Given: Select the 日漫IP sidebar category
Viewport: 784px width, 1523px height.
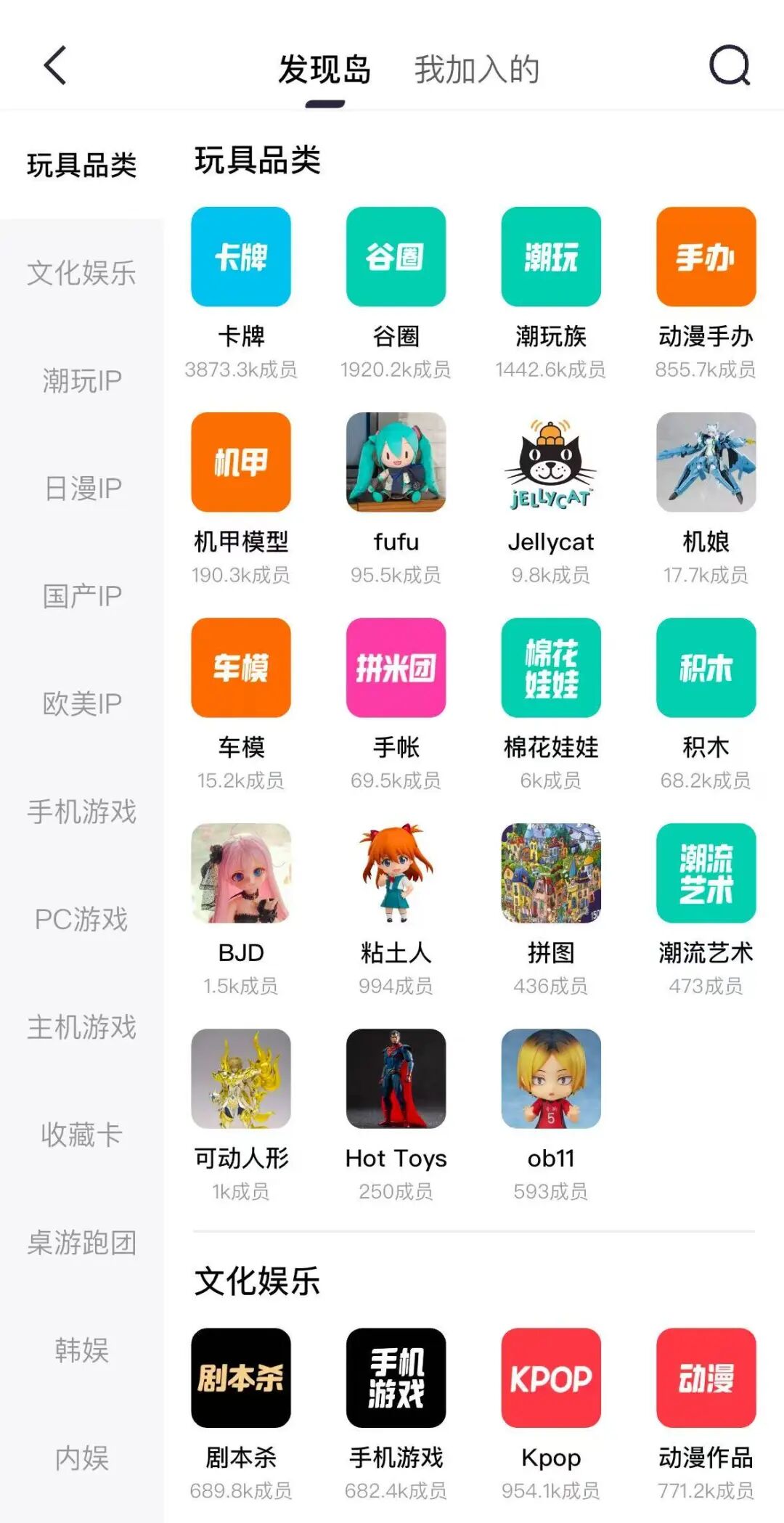Looking at the screenshot, I should [81, 489].
